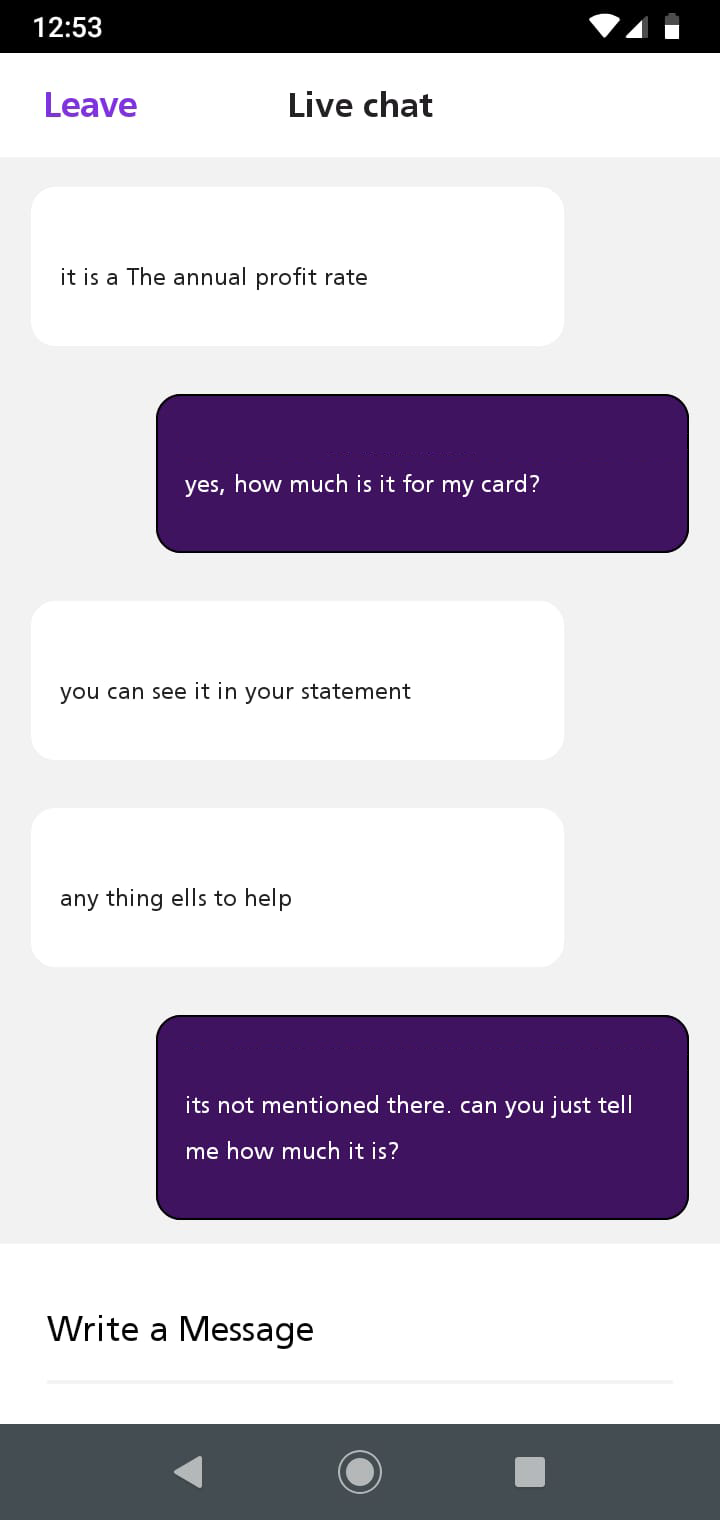Focus the Write a Message field
This screenshot has height=1520, width=720.
[x=359, y=1330]
